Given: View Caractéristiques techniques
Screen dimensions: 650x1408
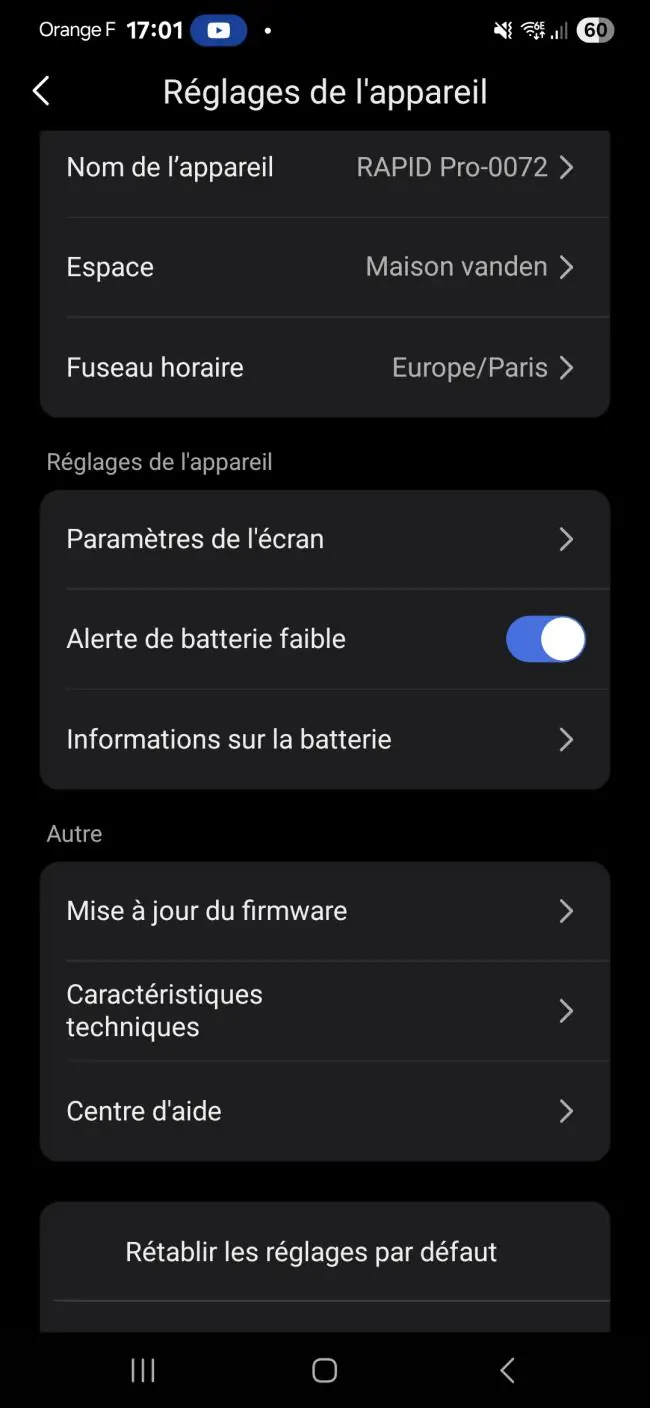Looking at the screenshot, I should click(x=325, y=1011).
